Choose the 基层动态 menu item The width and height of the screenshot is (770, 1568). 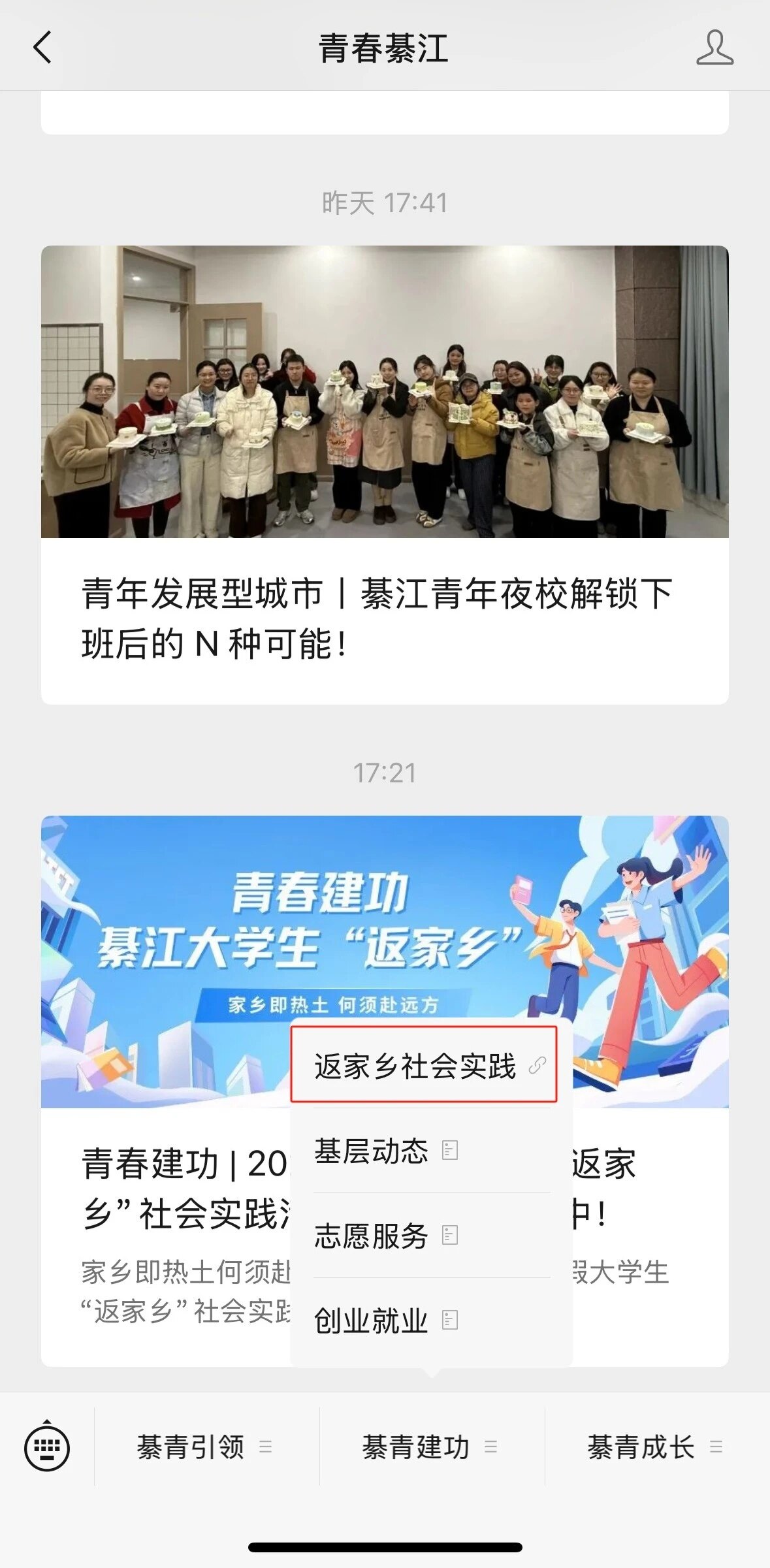385,1151
